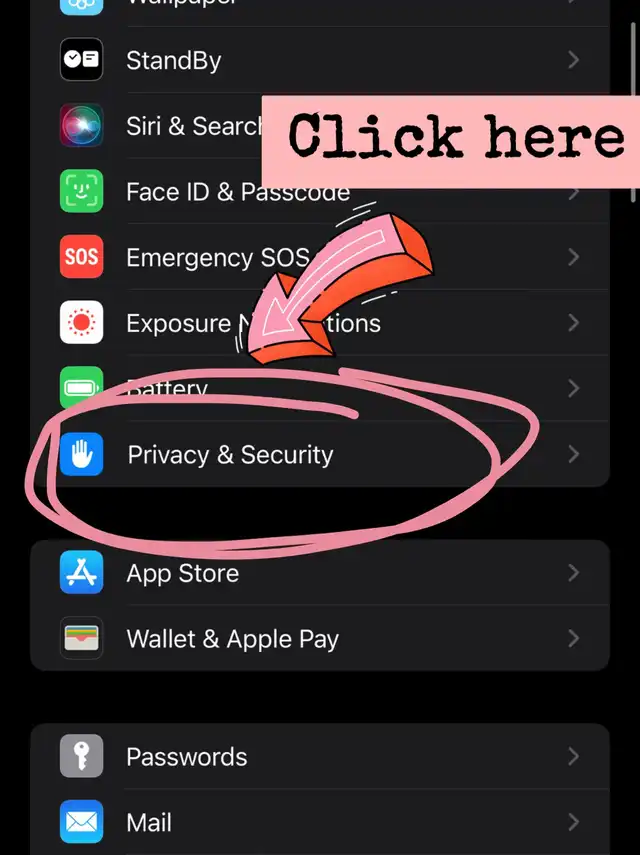This screenshot has width=640, height=855.
Task: Open App Store settings
Action: pos(319,573)
